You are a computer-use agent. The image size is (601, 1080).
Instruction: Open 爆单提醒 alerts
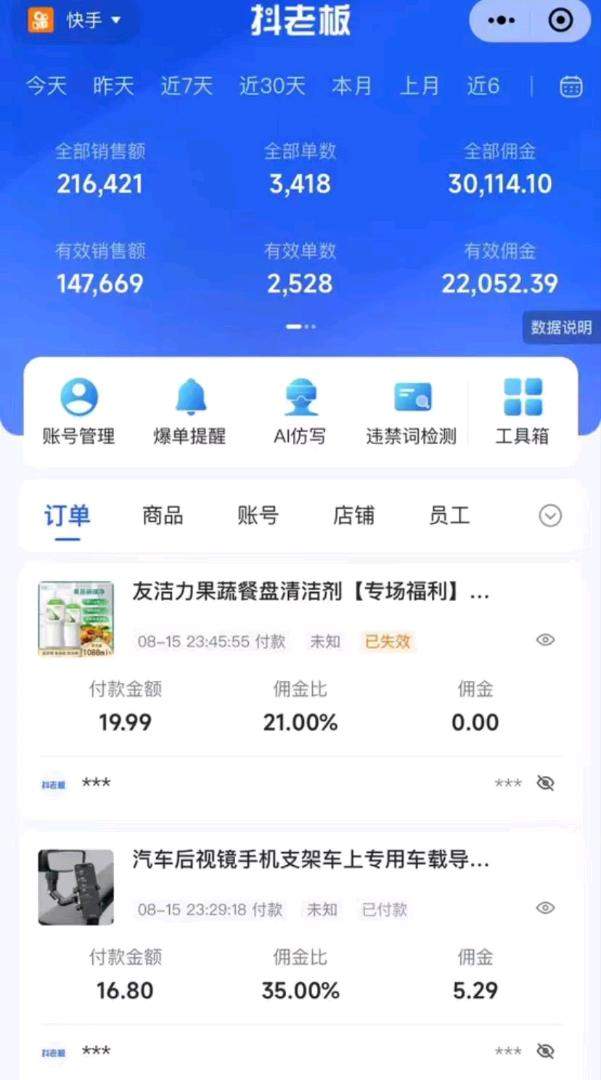coord(189,411)
